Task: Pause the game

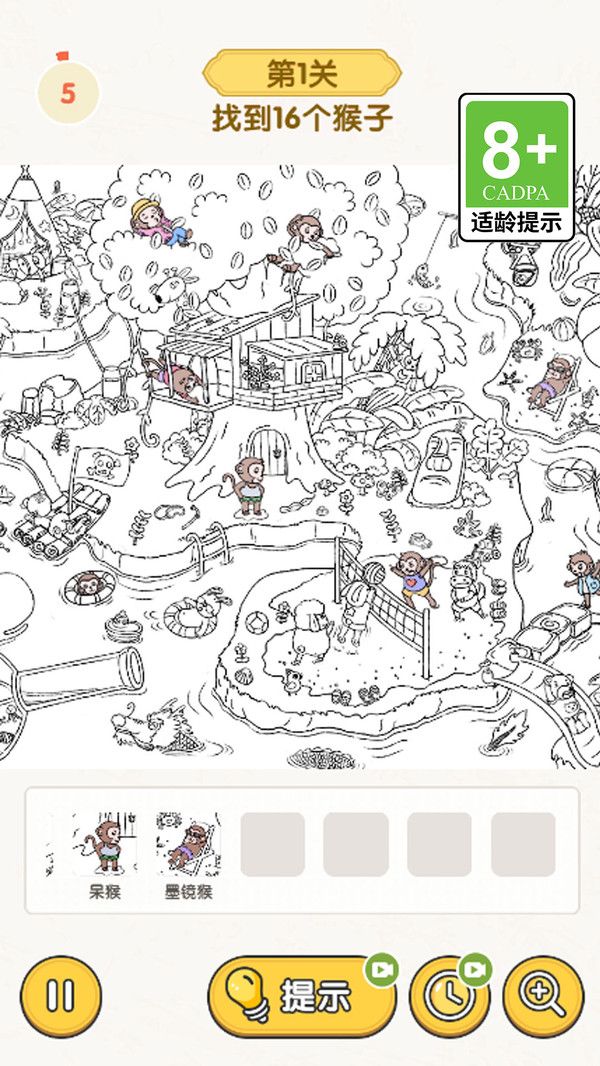Action: pyautogui.click(x=60, y=996)
